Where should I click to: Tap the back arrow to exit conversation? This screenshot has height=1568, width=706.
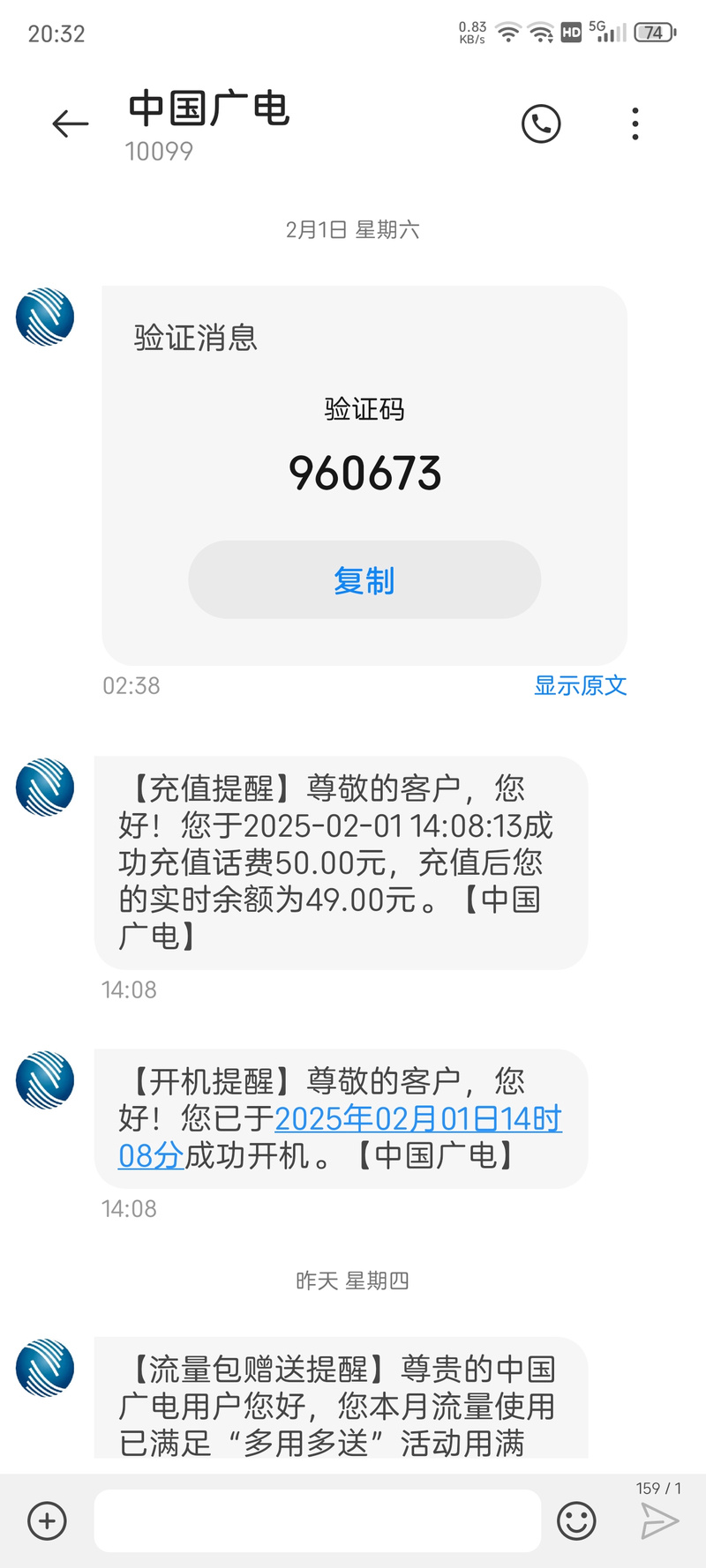tap(70, 123)
